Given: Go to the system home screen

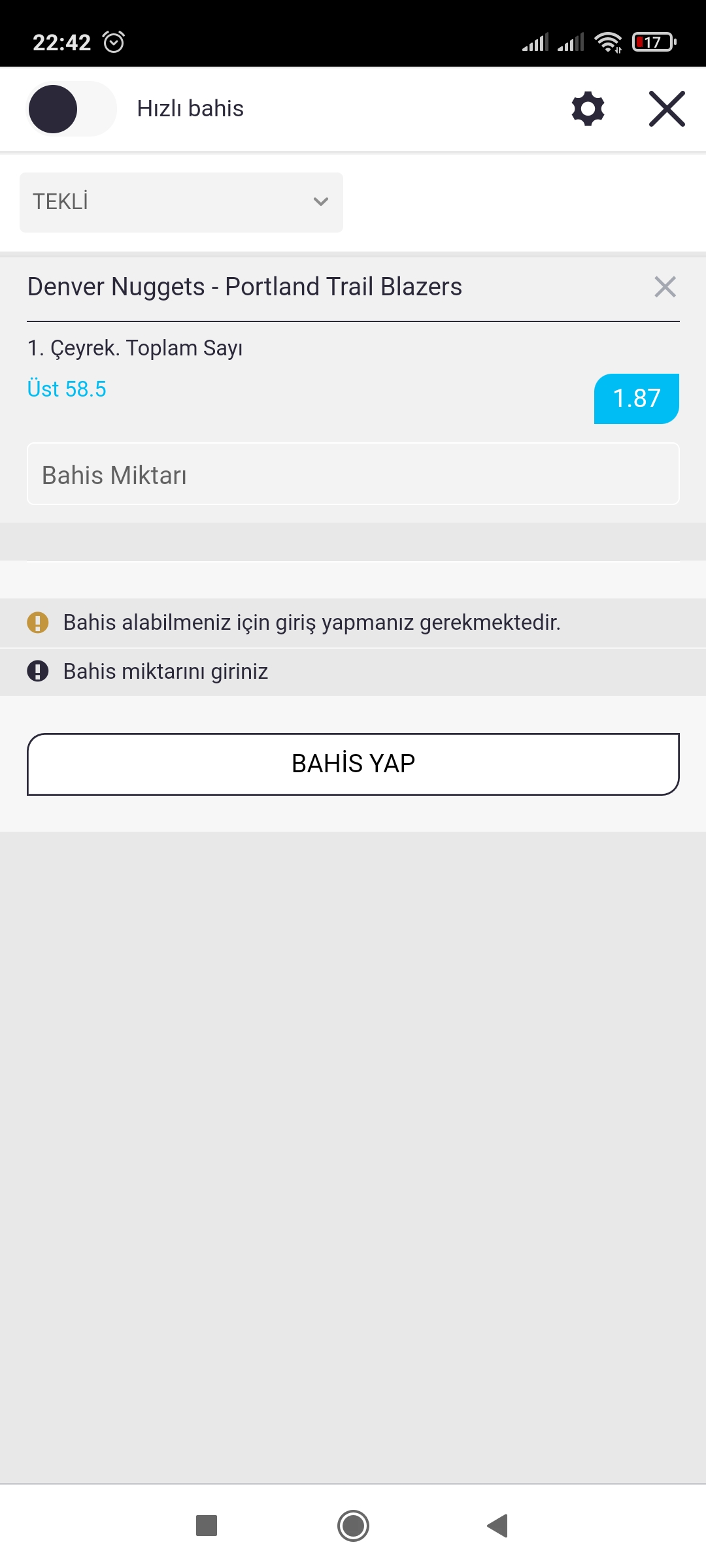Looking at the screenshot, I should pyautogui.click(x=353, y=1526).
